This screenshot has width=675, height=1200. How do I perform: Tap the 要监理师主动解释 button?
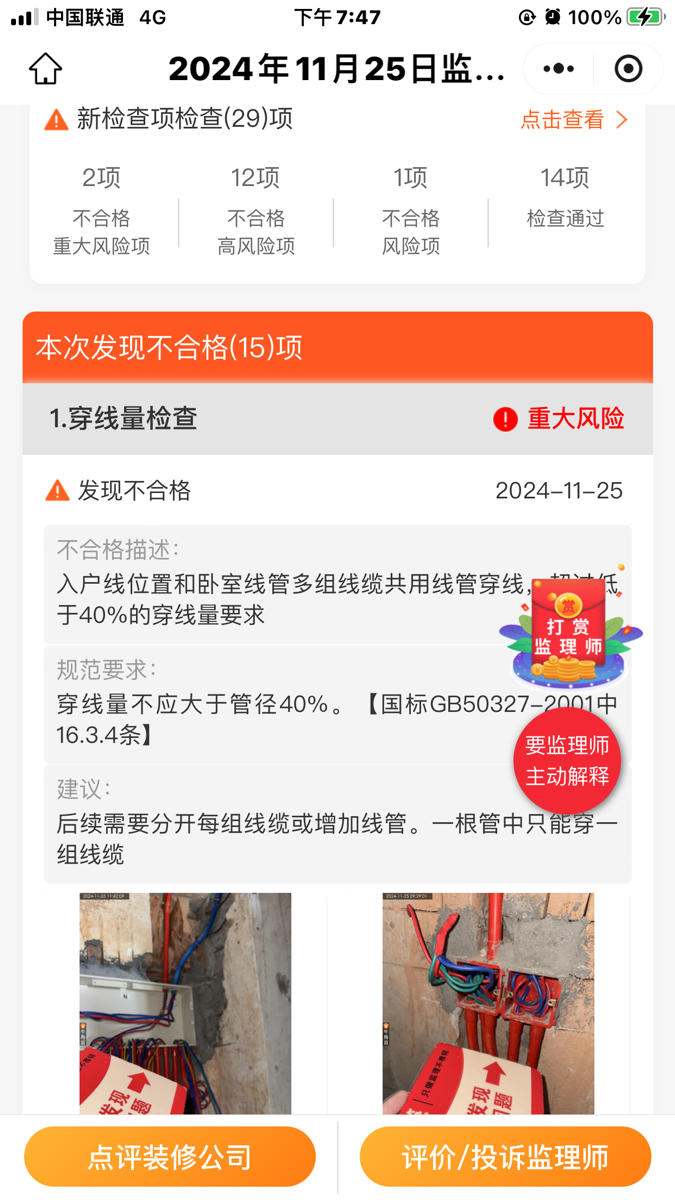567,762
